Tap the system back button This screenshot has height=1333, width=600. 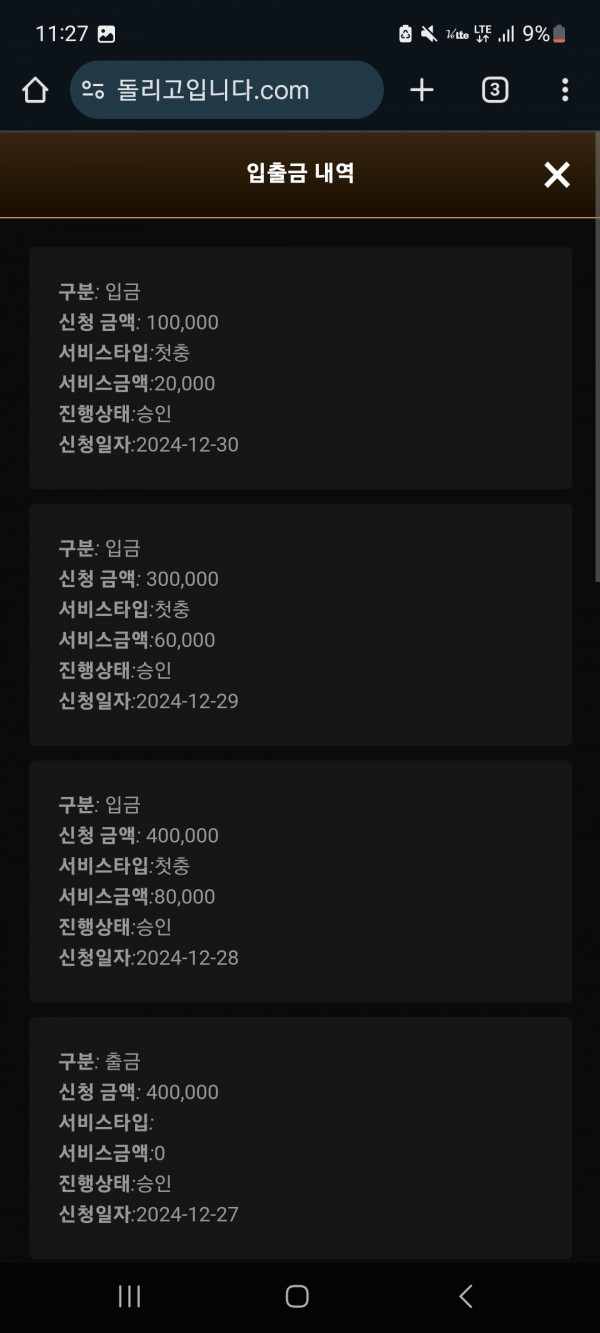pyautogui.click(x=466, y=1296)
